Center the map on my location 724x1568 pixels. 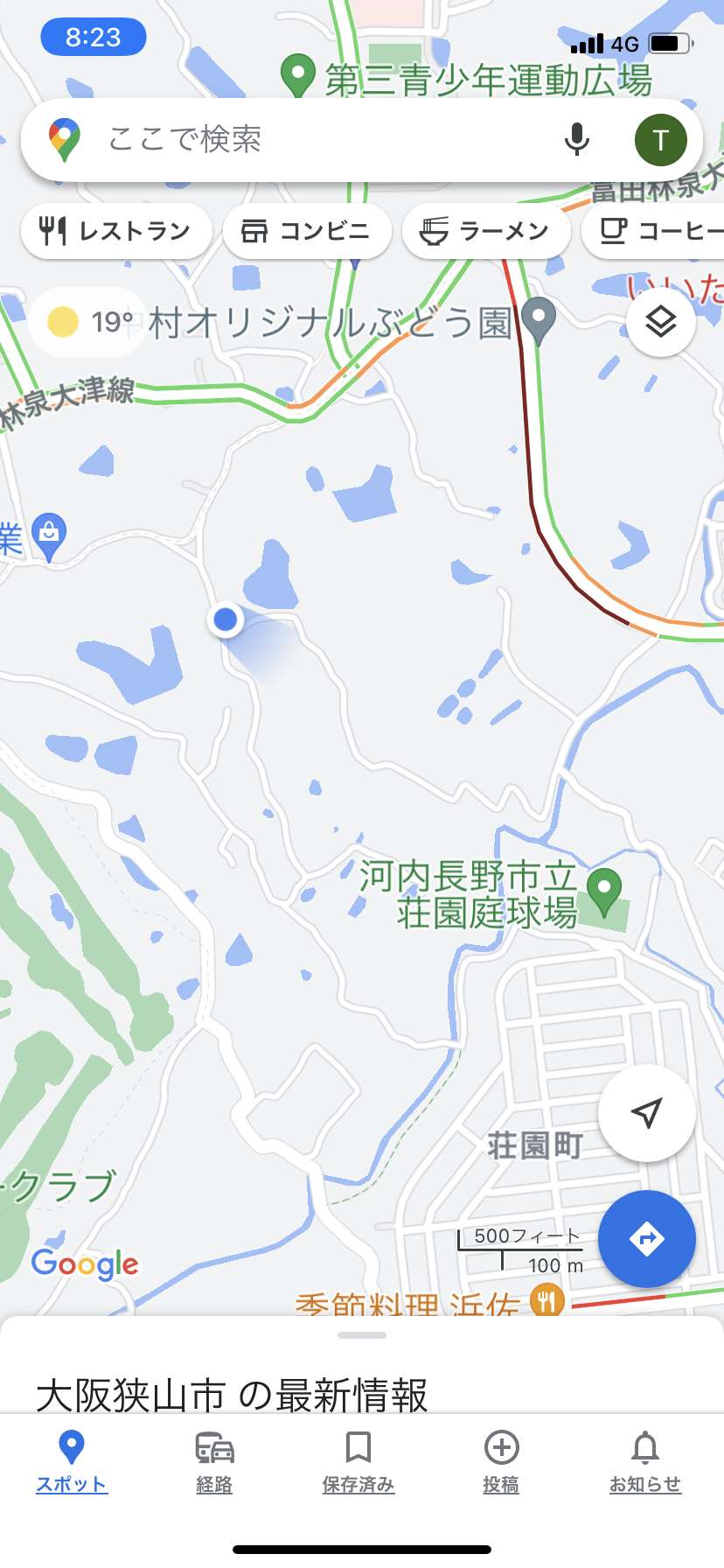(x=647, y=1113)
